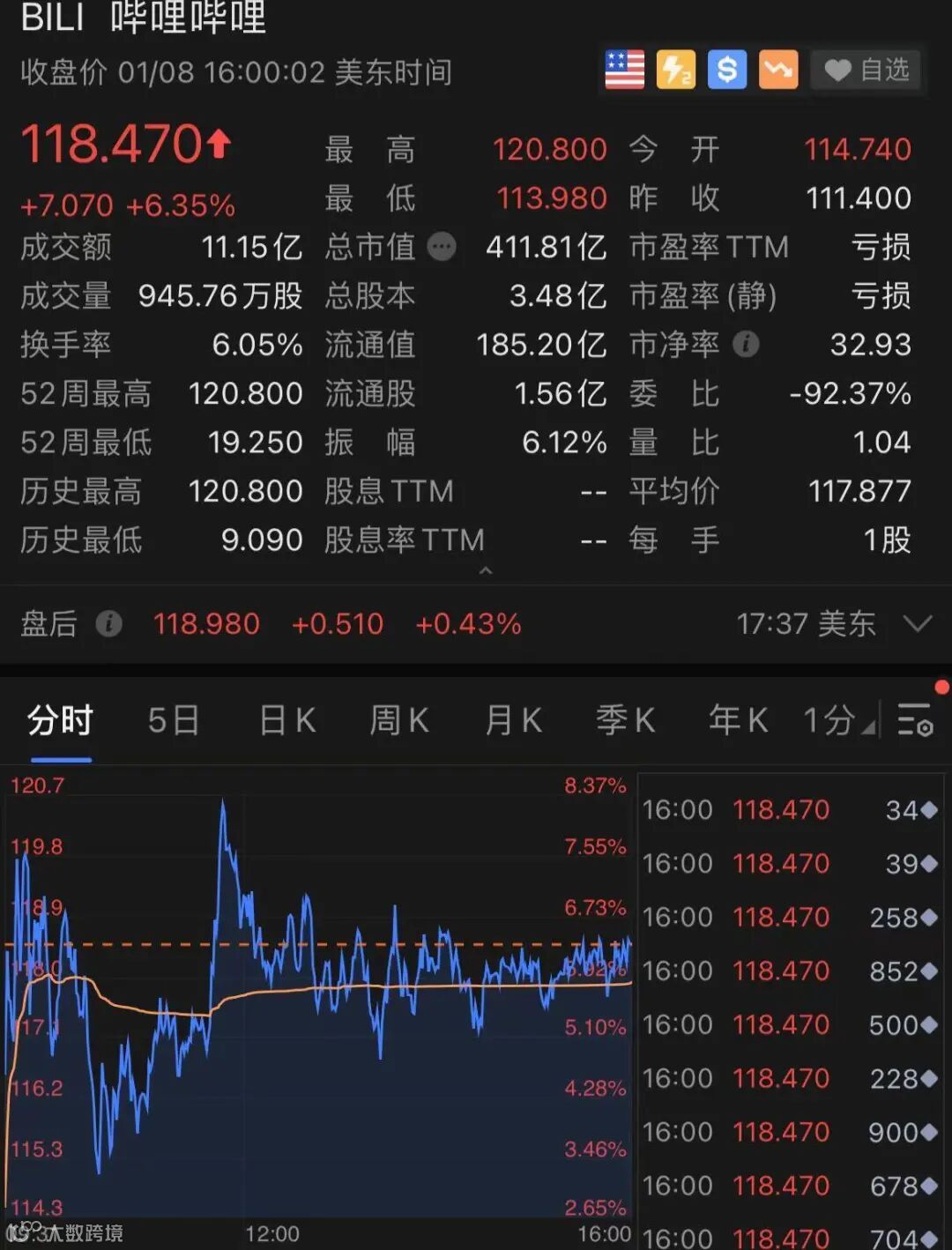Open the 1分 interval dropdown
Viewport: 952px width, 1250px height.
click(x=838, y=721)
